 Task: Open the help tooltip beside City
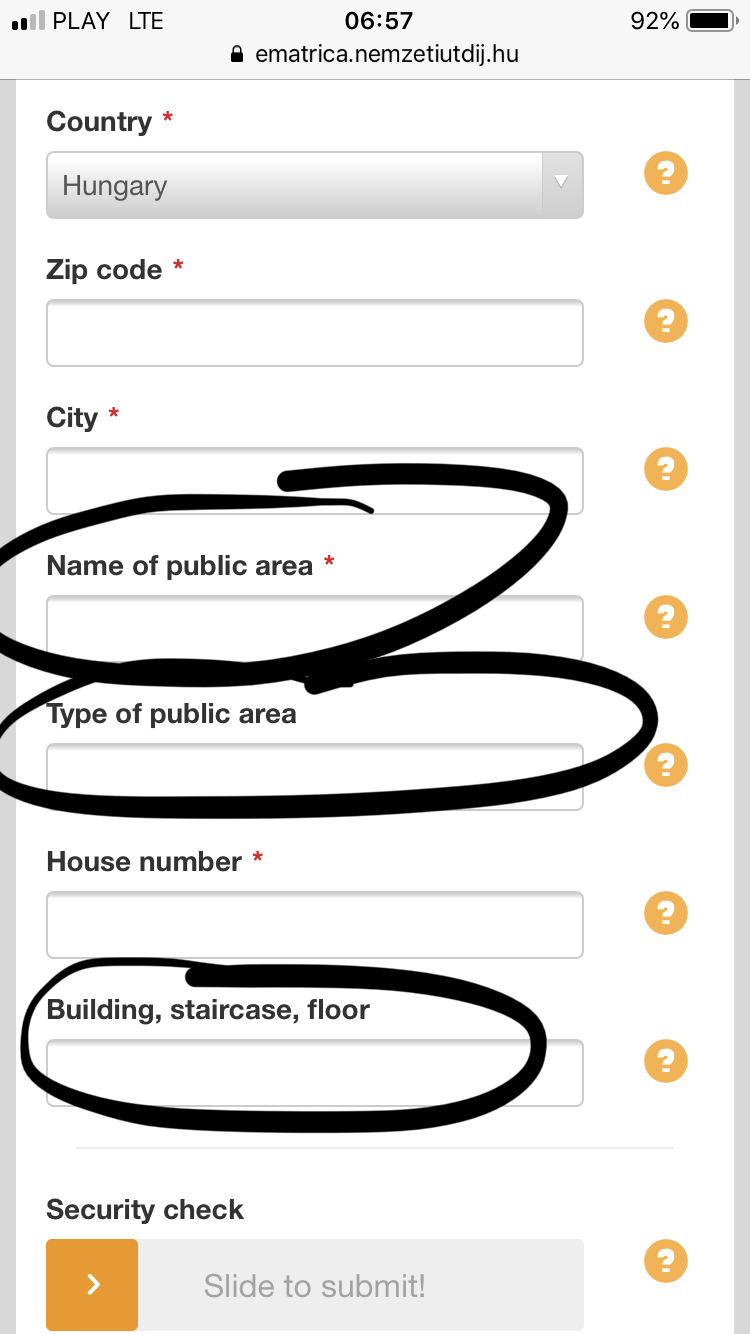point(666,469)
